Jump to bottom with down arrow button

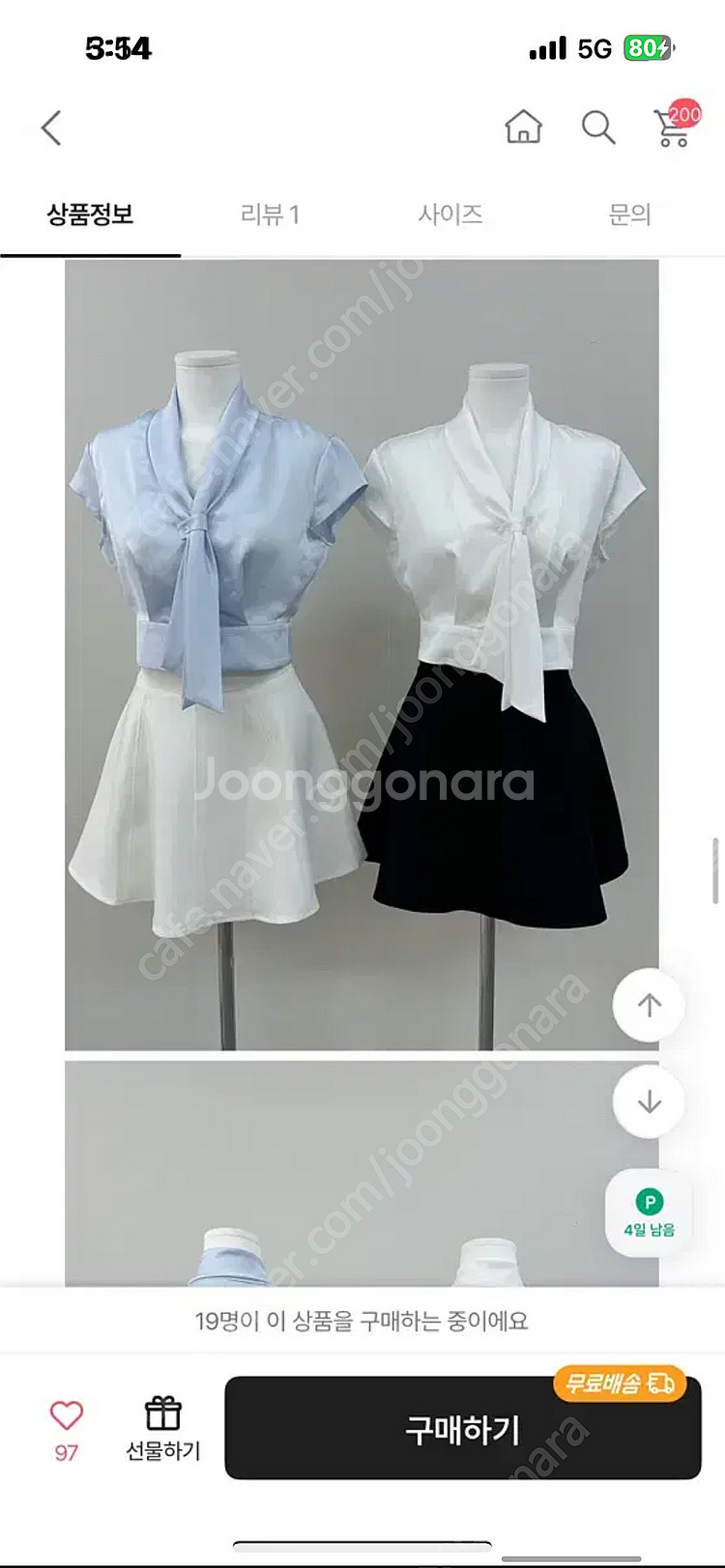pos(650,1101)
